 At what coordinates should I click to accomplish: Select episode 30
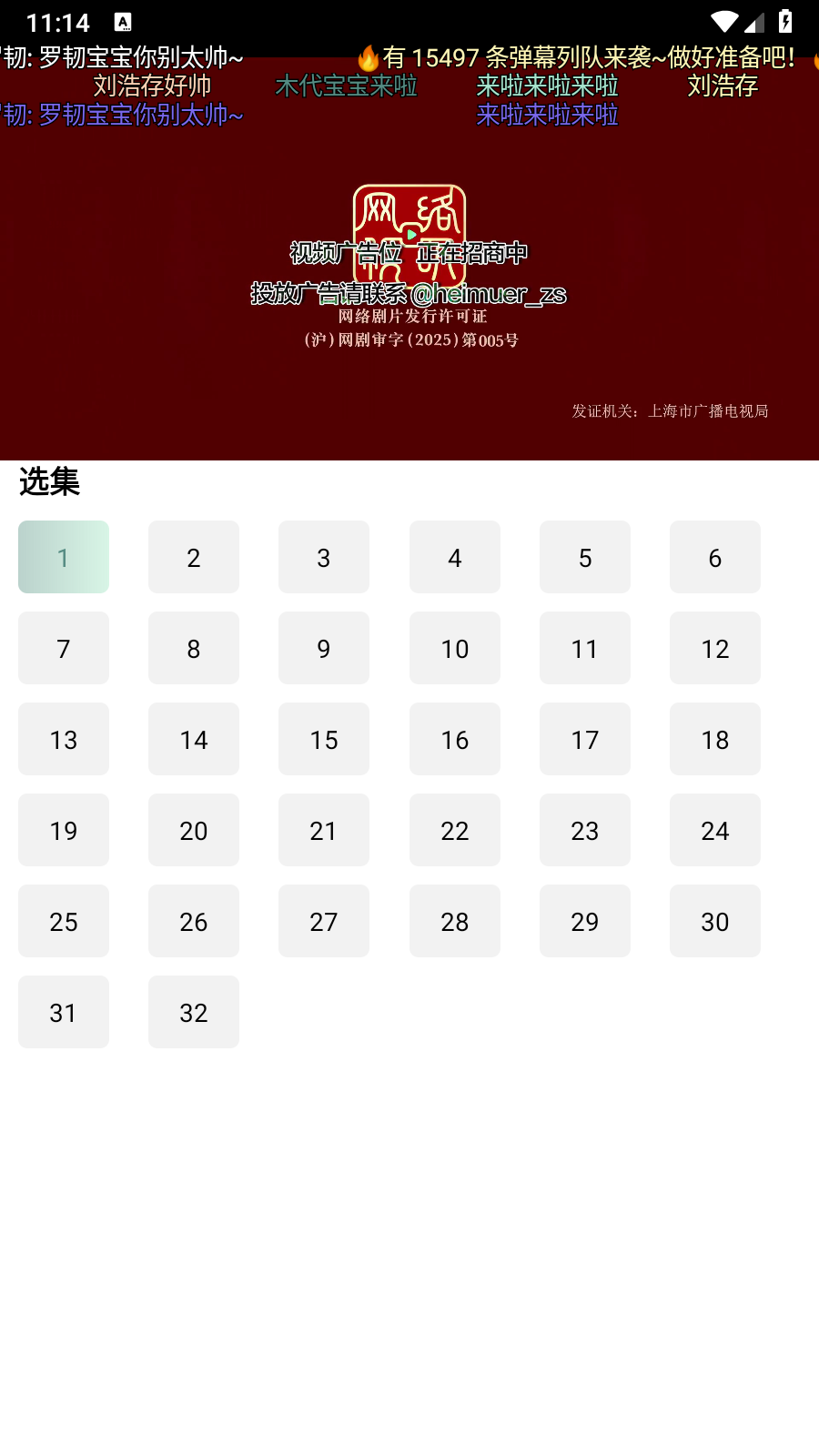click(x=715, y=921)
